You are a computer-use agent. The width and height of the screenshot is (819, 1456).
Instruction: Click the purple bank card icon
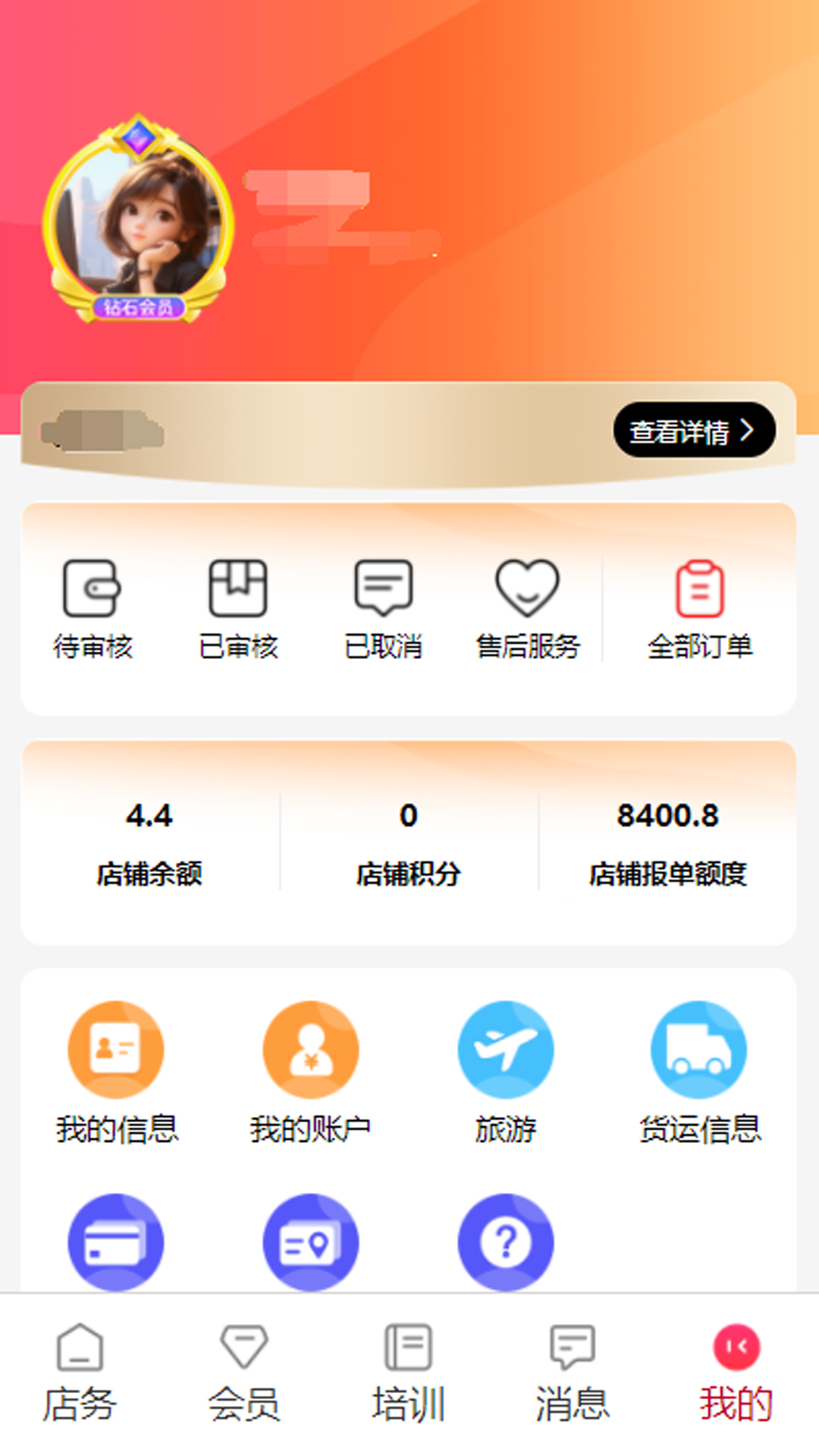115,1240
